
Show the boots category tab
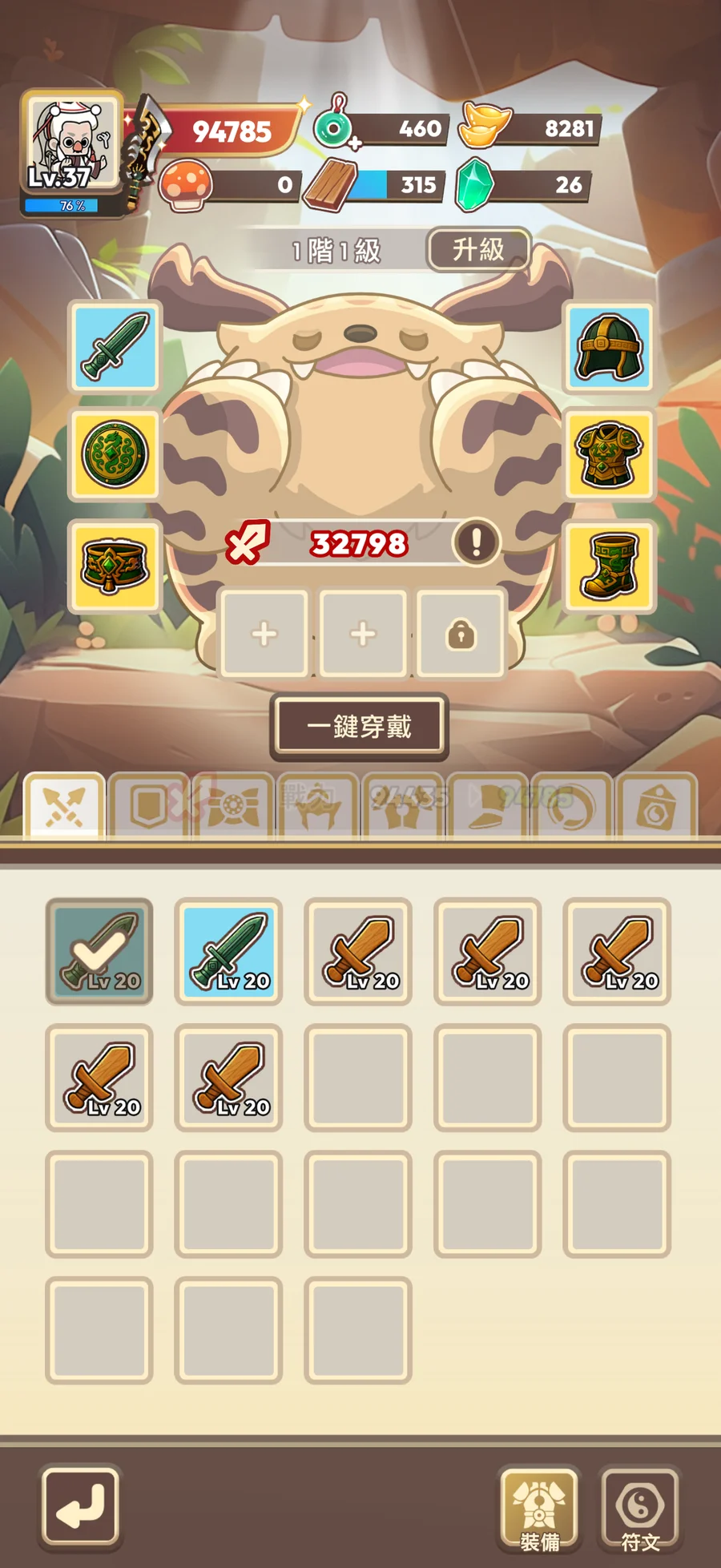pos(487,806)
